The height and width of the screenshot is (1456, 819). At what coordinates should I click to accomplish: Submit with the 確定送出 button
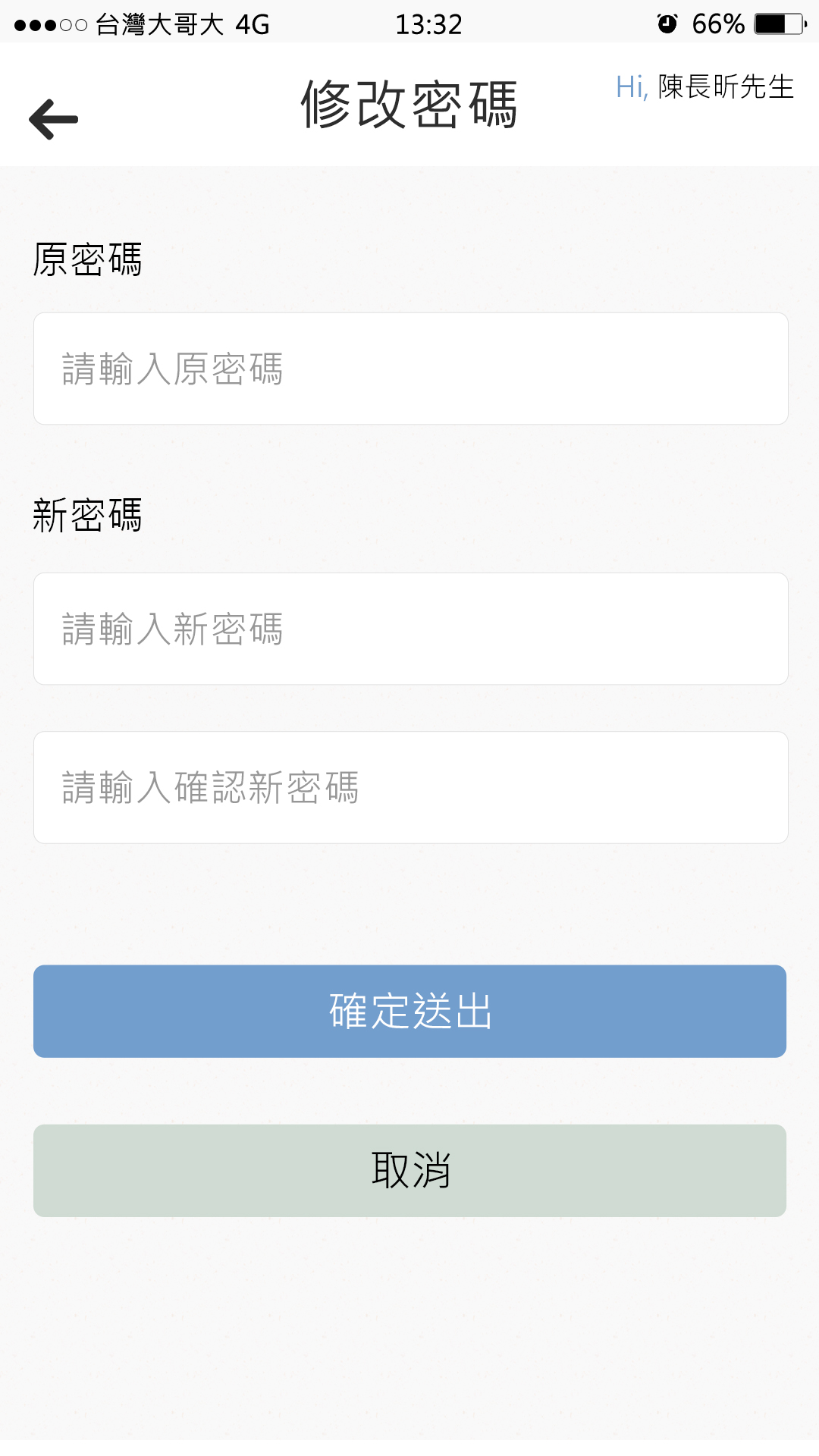point(409,1011)
